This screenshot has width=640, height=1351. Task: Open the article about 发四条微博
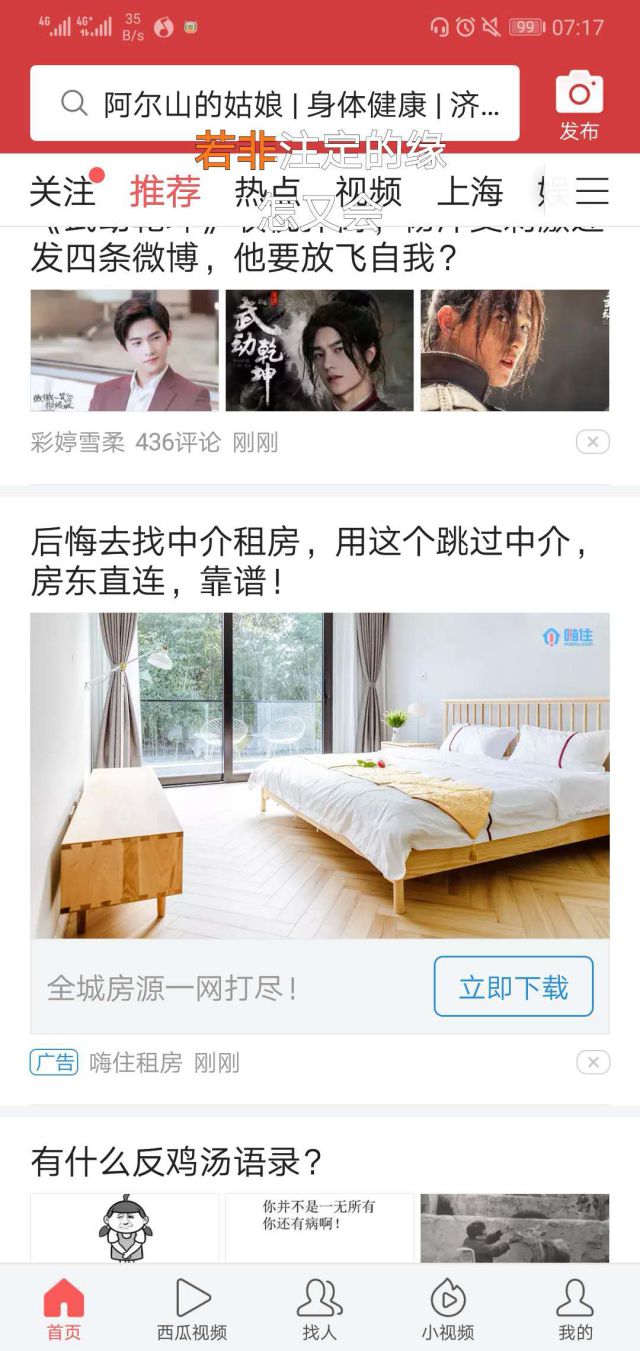click(x=244, y=258)
